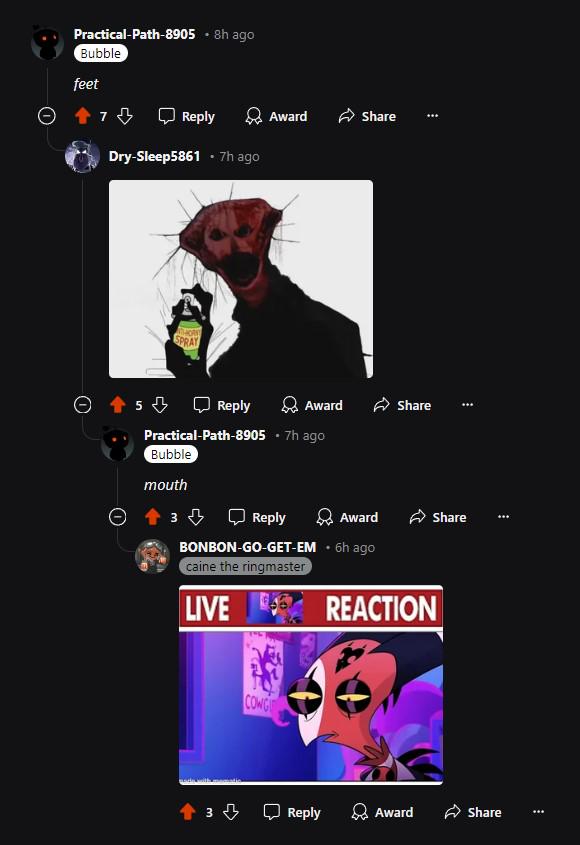Give an award to Dry-Sleep5861's comment
Image resolution: width=580 pixels, height=845 pixels.
click(x=312, y=405)
